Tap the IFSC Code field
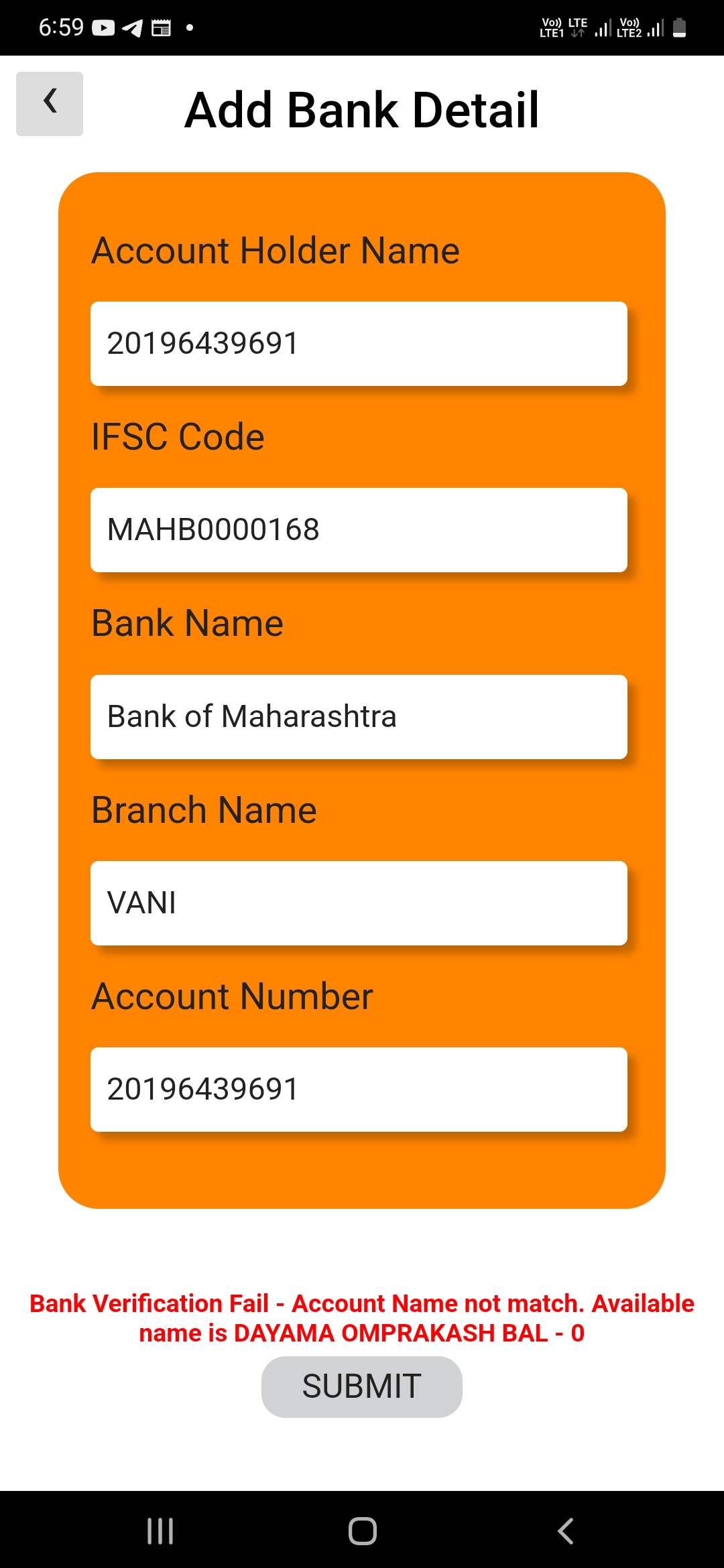 pyautogui.click(x=359, y=530)
